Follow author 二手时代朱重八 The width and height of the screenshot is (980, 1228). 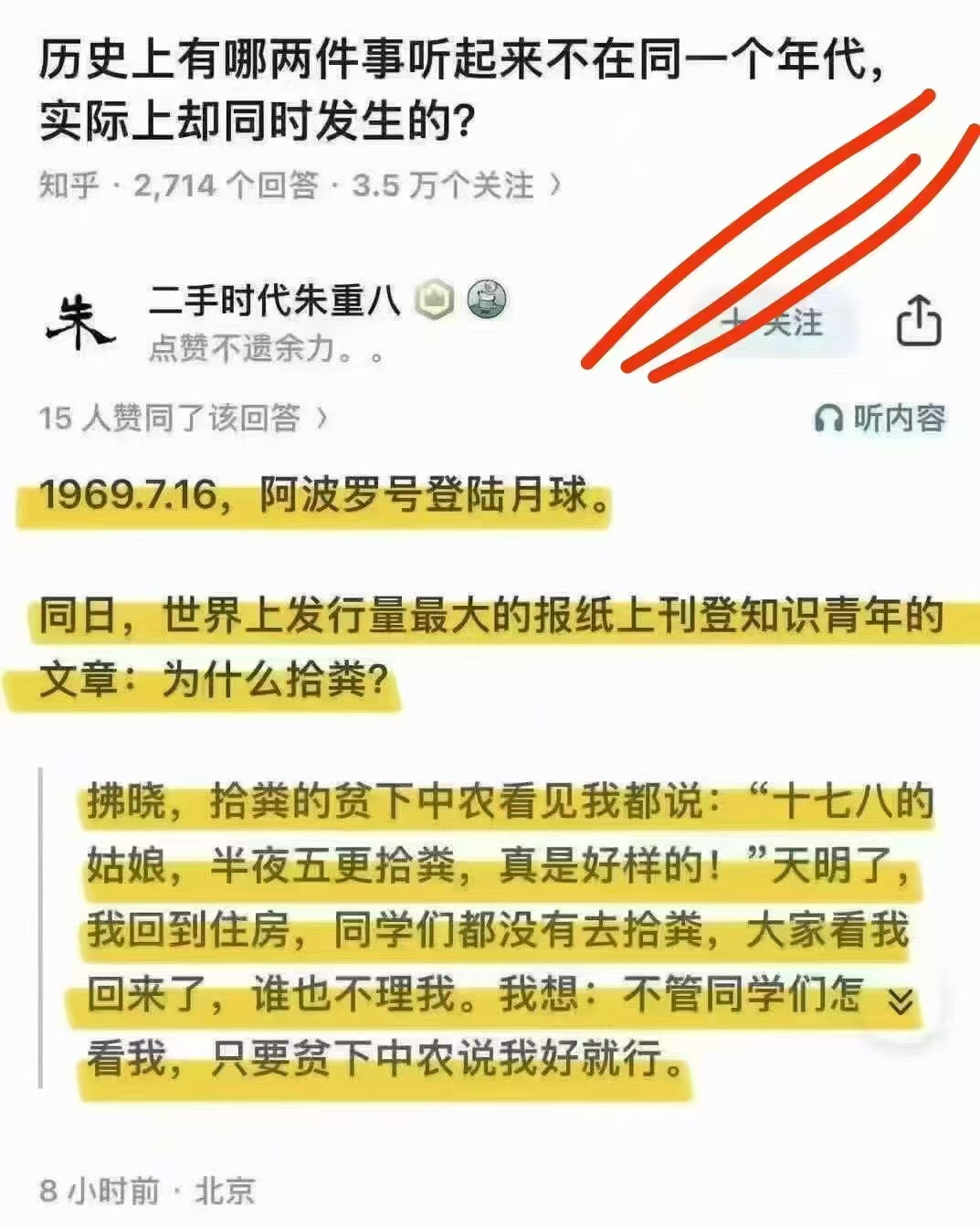[773, 323]
